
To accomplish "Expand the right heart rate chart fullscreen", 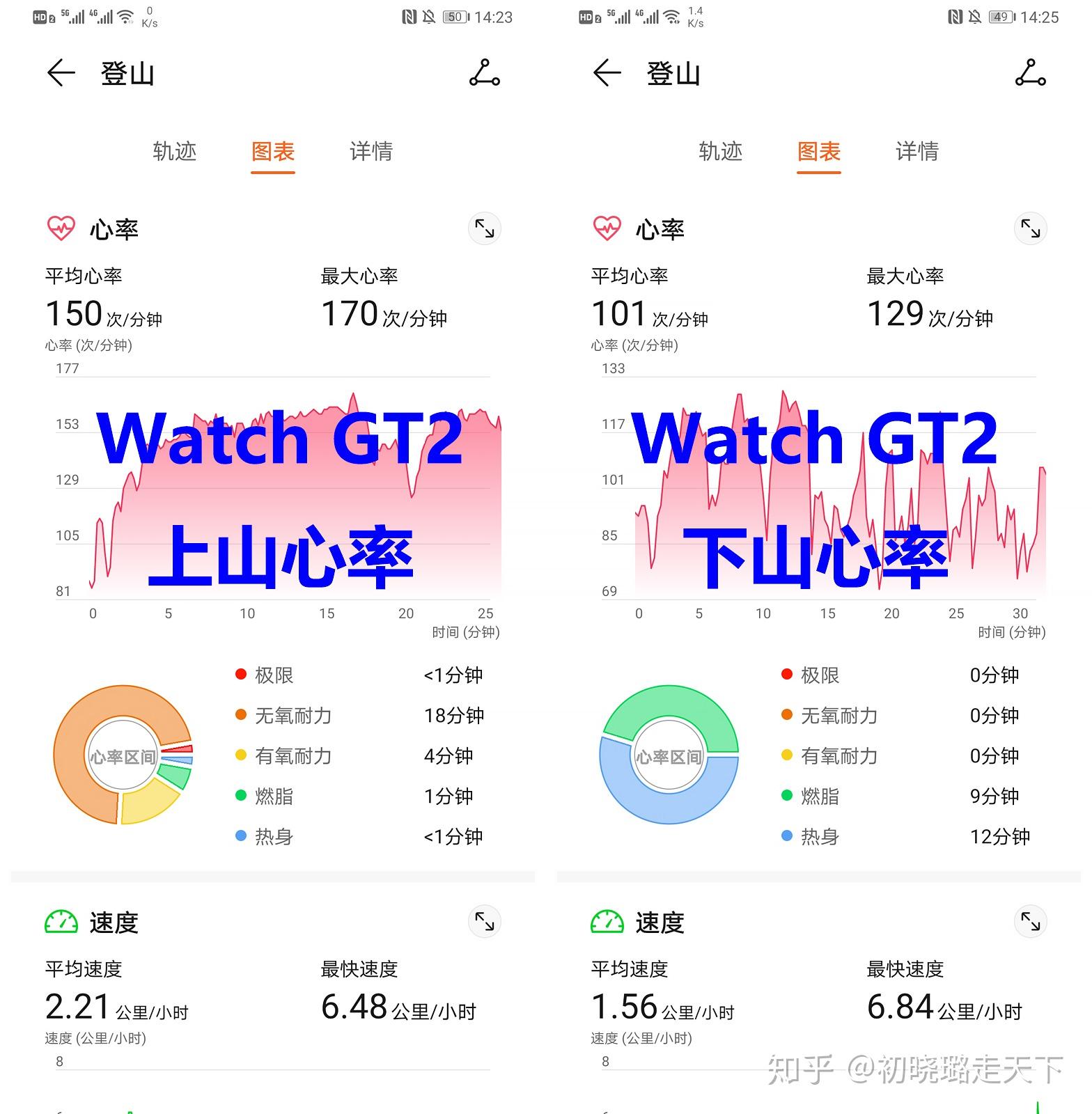I will (x=1030, y=228).
